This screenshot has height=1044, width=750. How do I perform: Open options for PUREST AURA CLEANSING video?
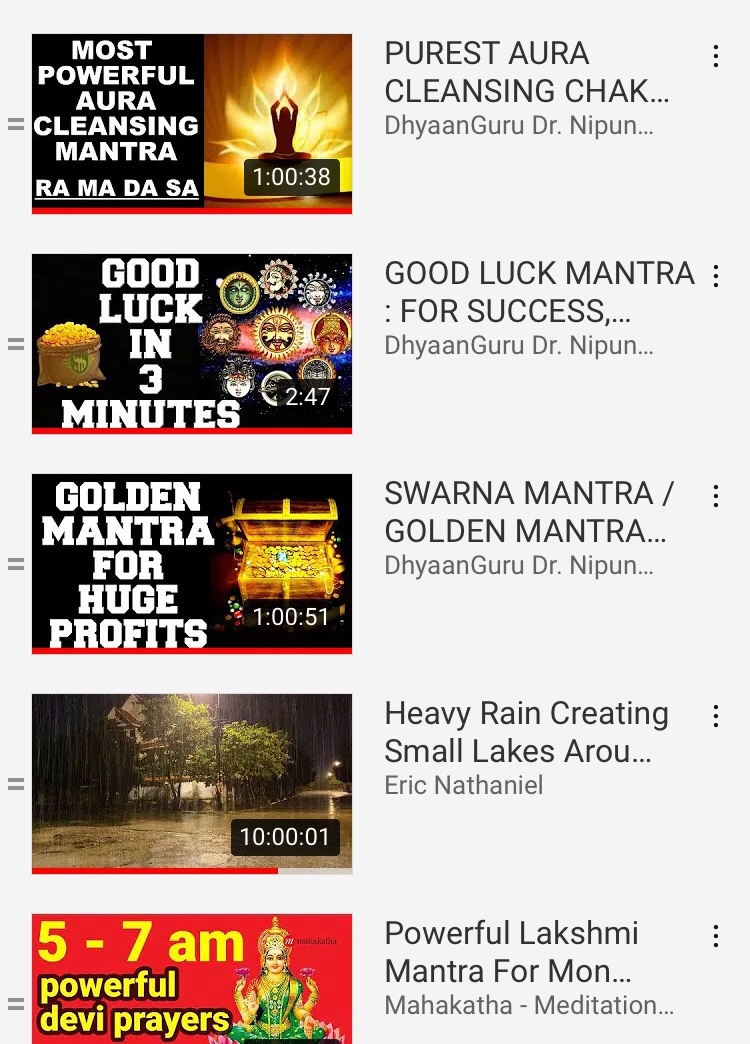coord(716,56)
